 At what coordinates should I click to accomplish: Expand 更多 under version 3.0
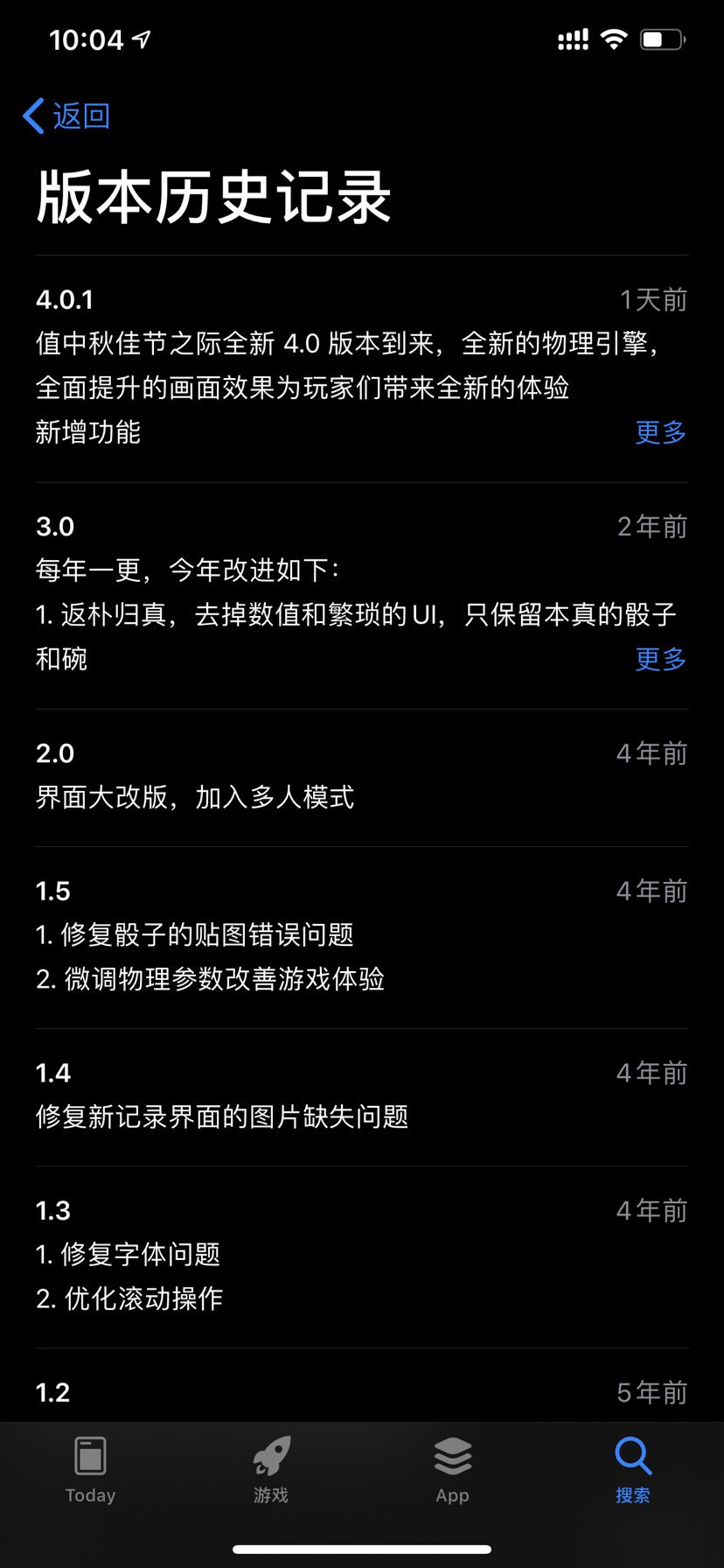[661, 659]
